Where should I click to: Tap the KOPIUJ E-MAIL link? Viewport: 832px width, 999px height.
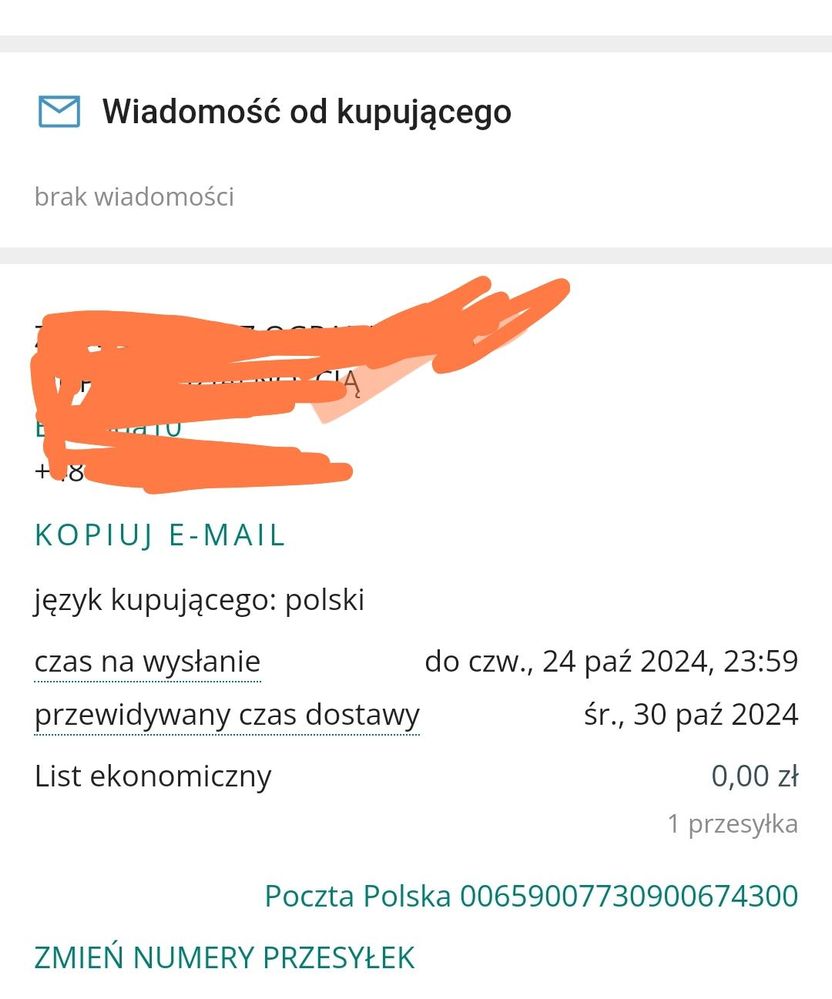tap(160, 535)
